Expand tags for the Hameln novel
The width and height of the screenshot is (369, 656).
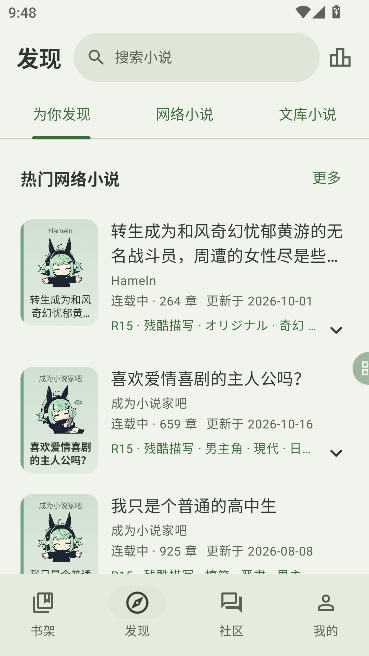tap(336, 330)
